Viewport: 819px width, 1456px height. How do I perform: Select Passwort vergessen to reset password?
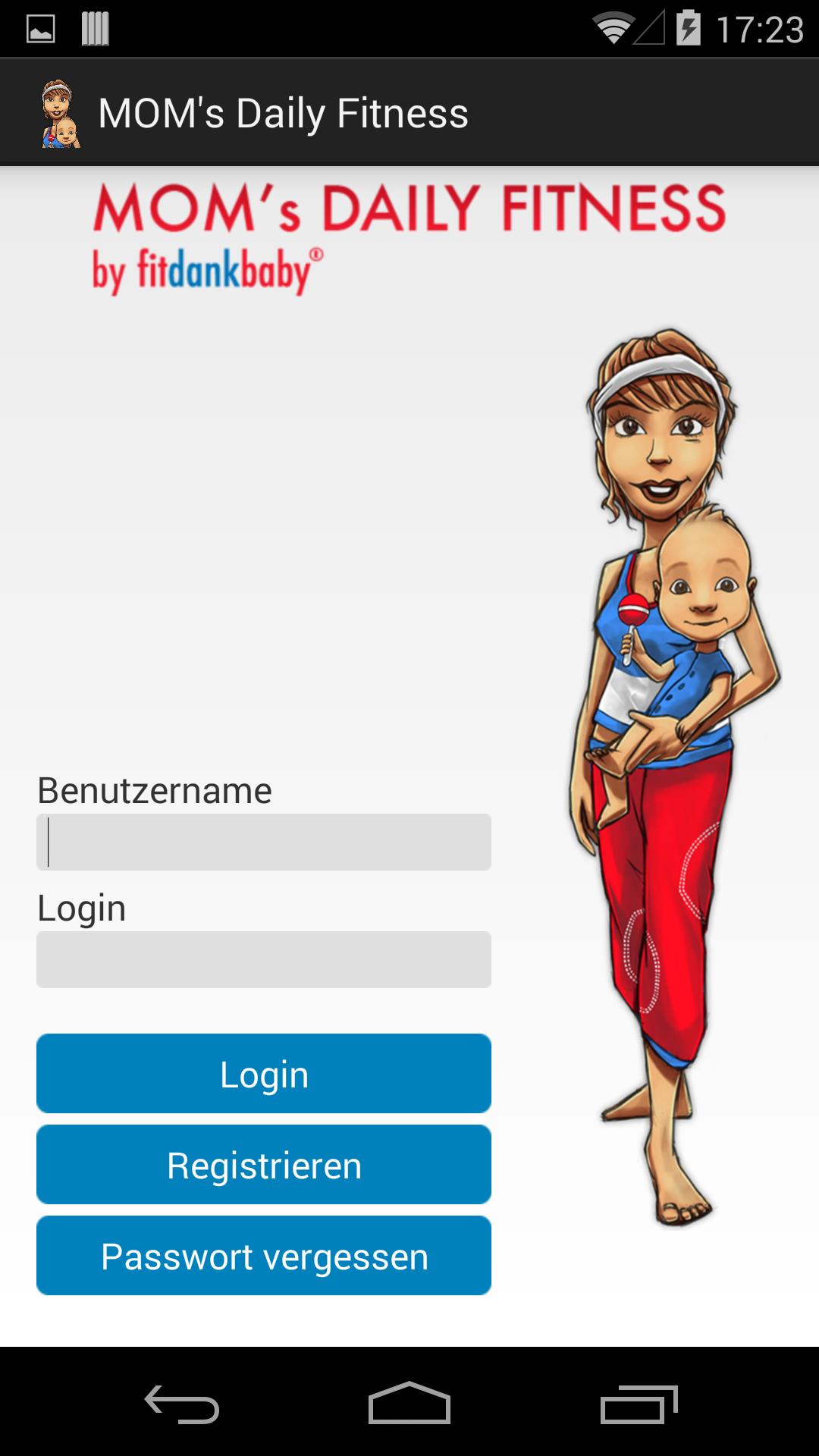(x=263, y=1256)
